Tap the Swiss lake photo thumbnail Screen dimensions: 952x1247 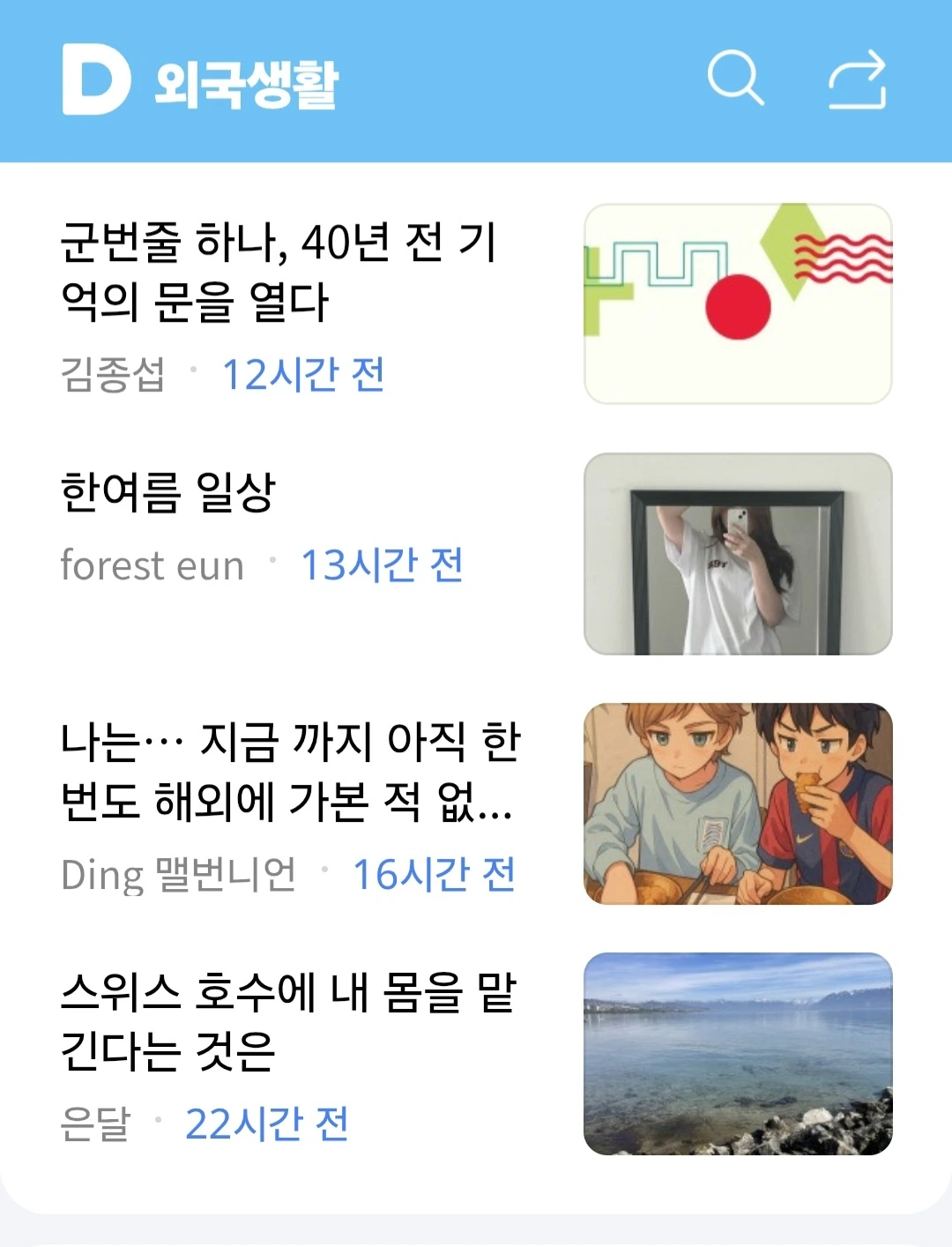pyautogui.click(x=738, y=1054)
